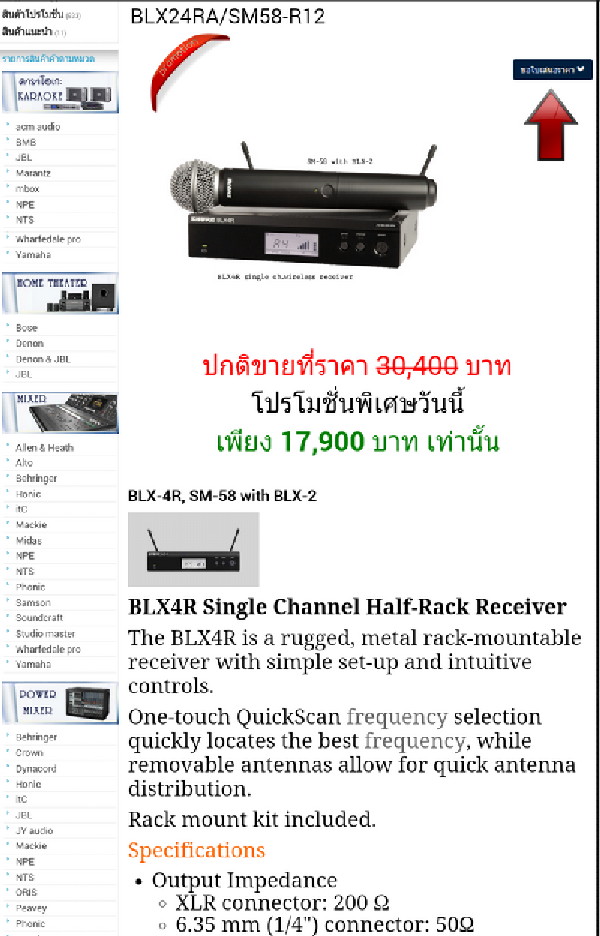Tap the dark blue quotation request button
This screenshot has height=936, width=600.
coord(552,69)
